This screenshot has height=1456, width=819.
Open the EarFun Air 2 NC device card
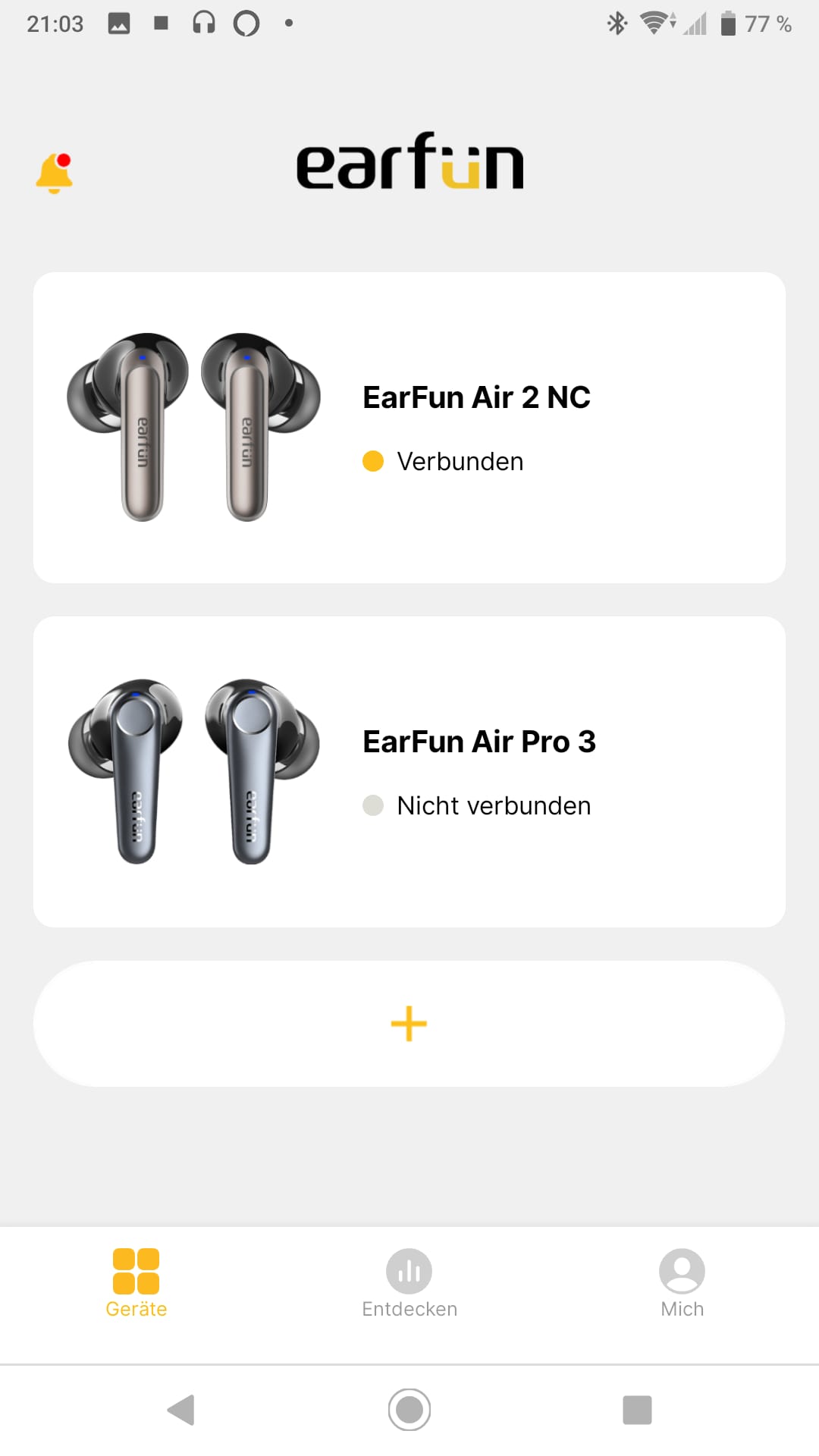tap(409, 428)
